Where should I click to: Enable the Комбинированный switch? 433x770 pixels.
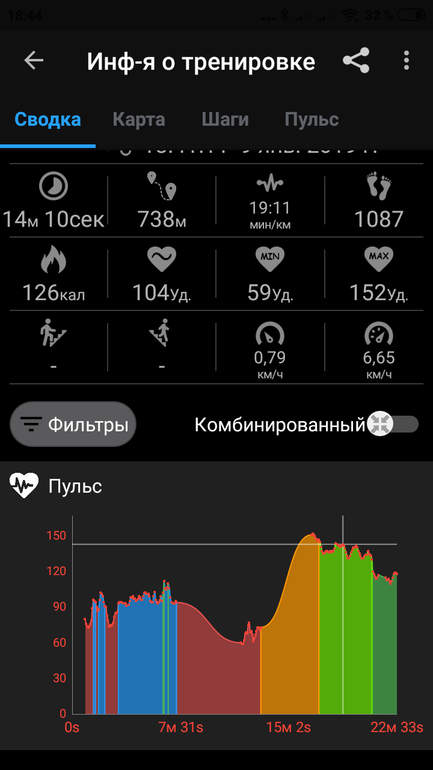tap(393, 424)
